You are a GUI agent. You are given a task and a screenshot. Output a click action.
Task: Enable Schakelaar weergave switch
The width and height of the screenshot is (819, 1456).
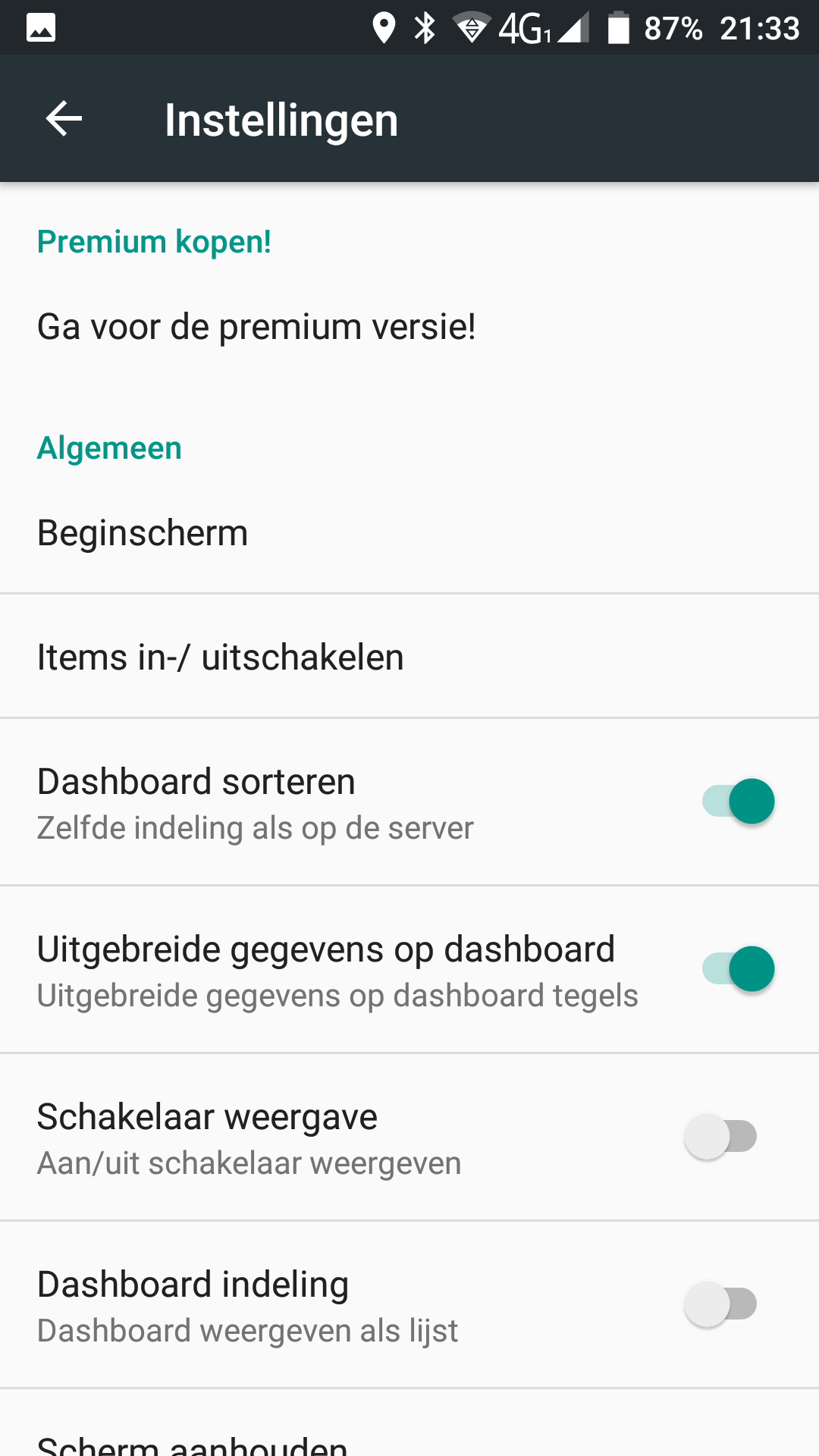tap(720, 1137)
